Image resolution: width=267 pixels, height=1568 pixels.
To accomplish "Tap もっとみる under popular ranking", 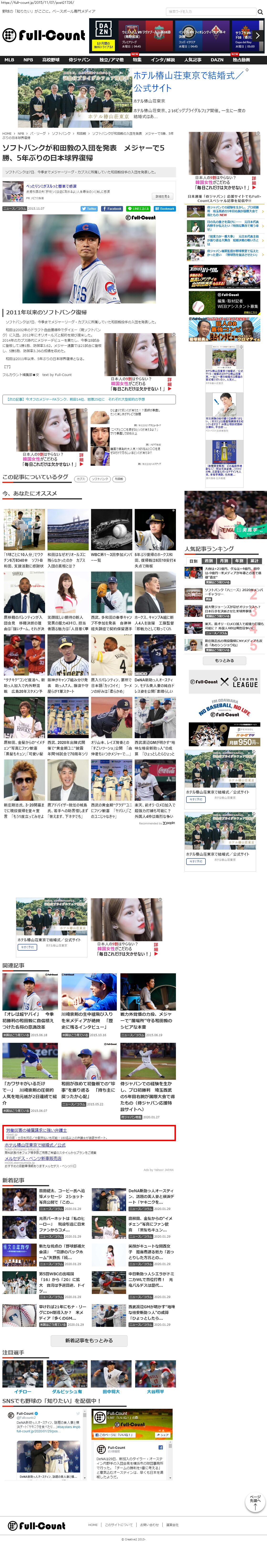I will point(224,660).
